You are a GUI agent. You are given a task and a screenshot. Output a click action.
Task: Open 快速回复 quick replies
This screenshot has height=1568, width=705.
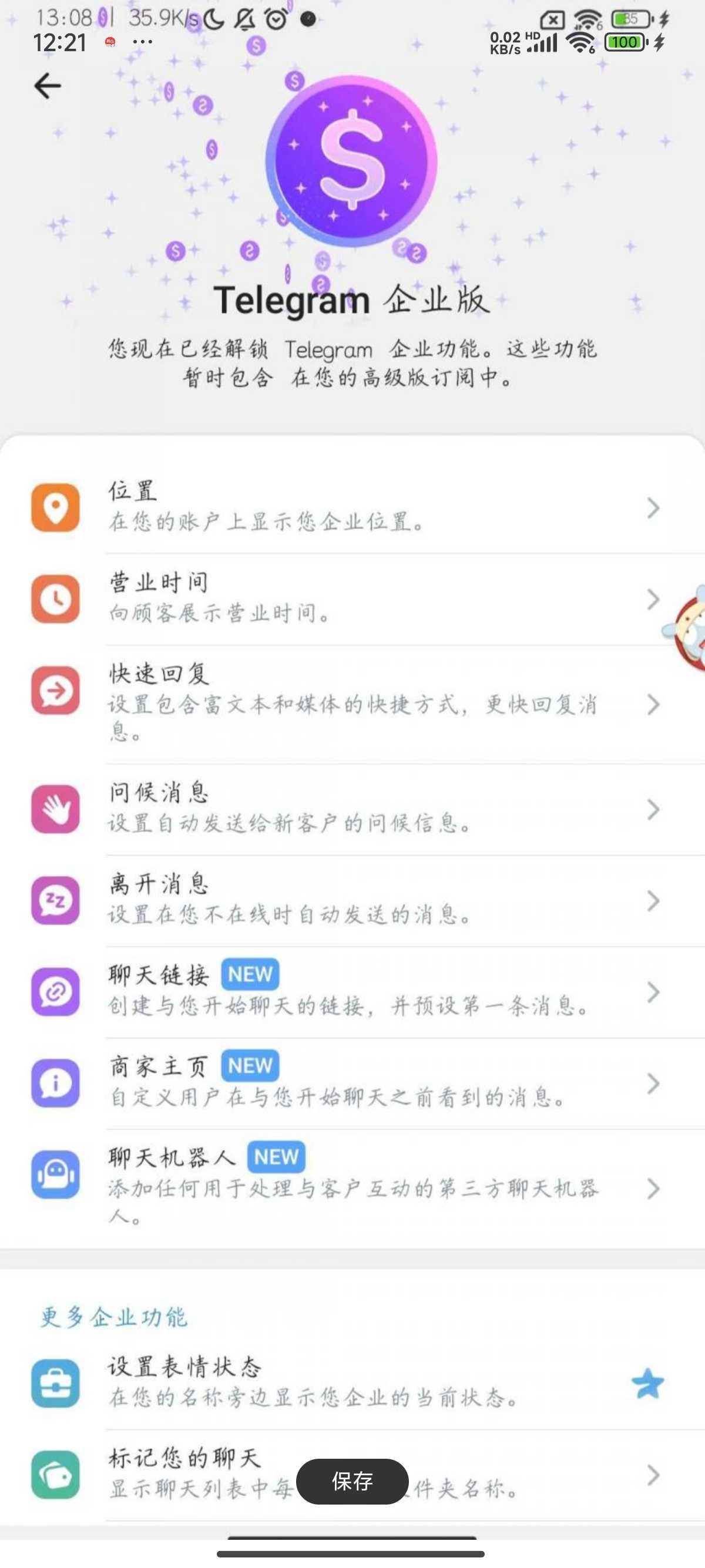coord(352,704)
